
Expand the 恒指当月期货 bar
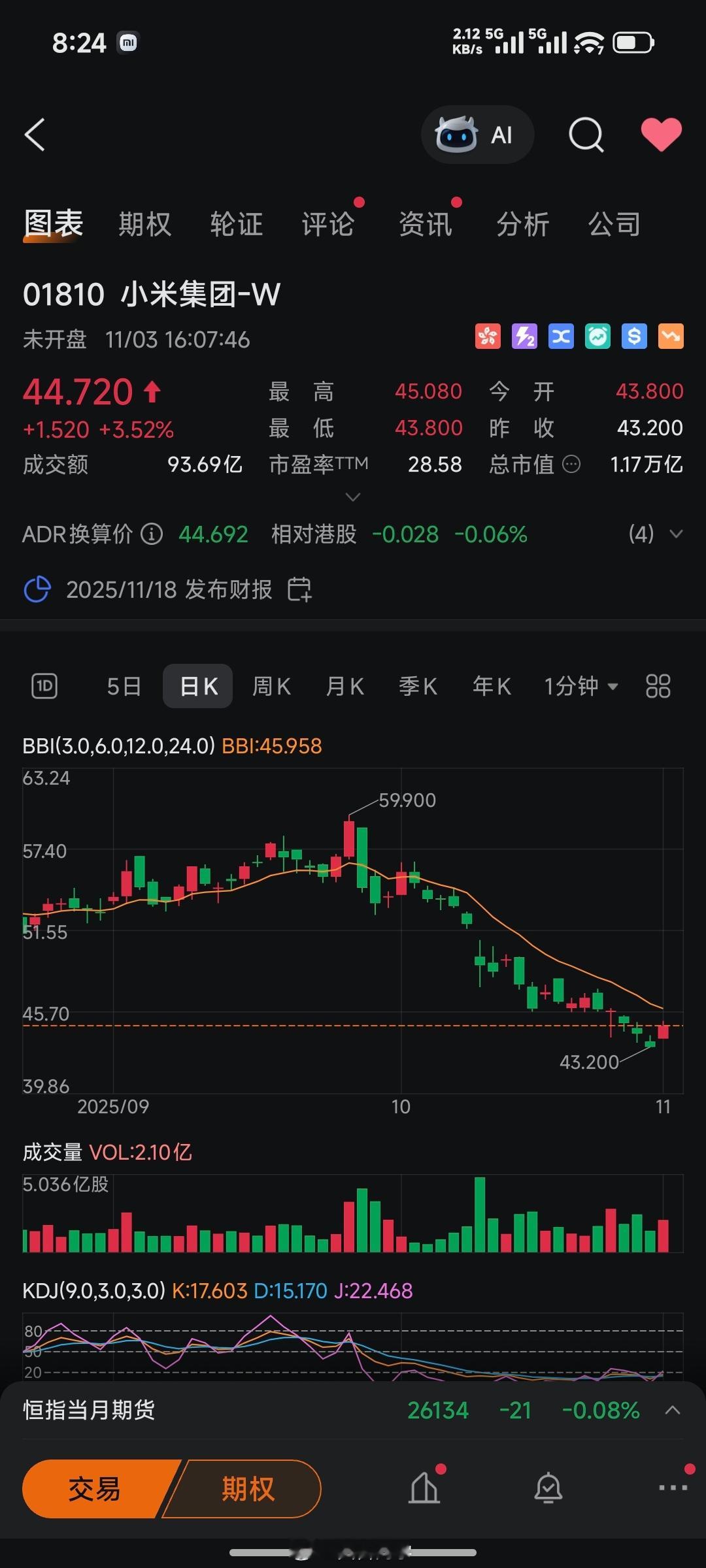tap(672, 1410)
